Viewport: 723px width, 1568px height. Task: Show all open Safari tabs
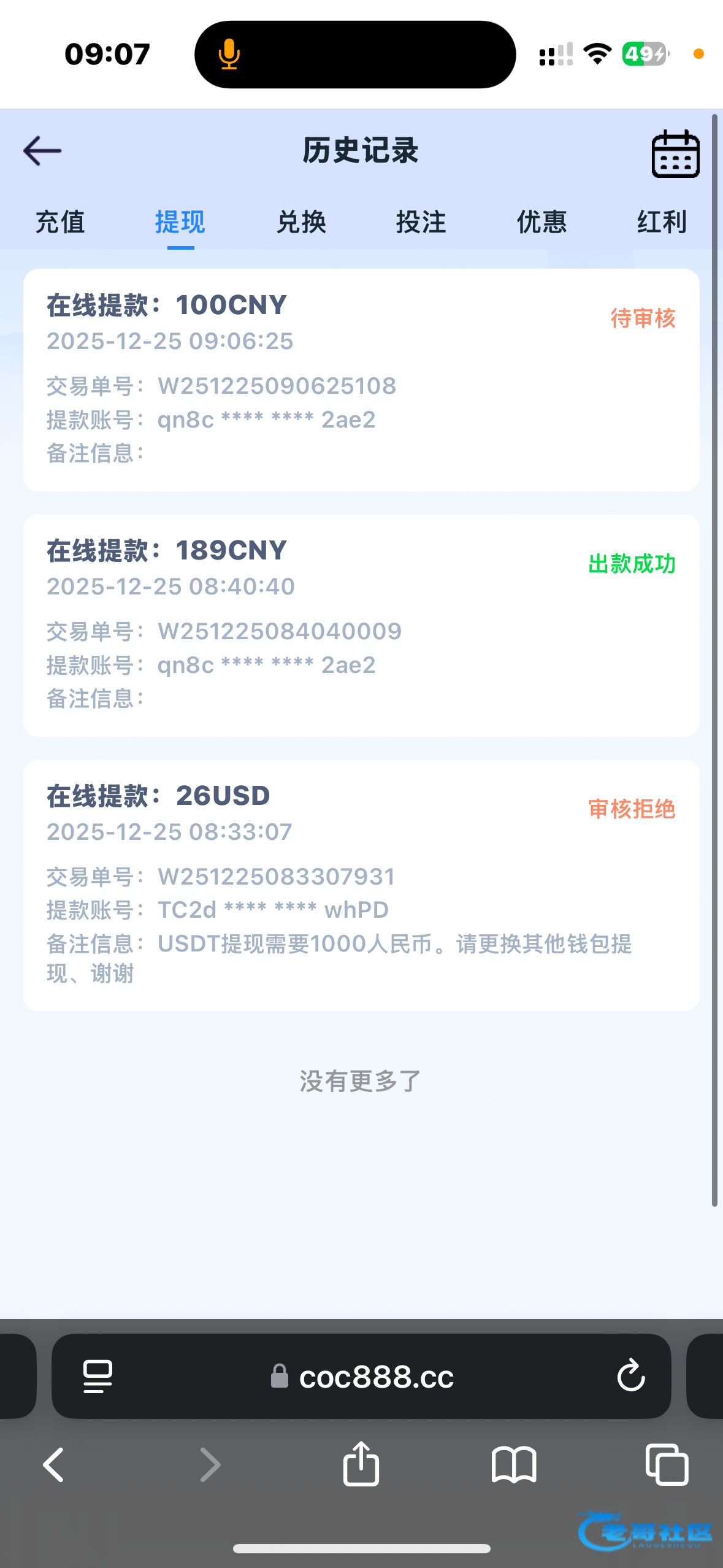coord(667,1464)
